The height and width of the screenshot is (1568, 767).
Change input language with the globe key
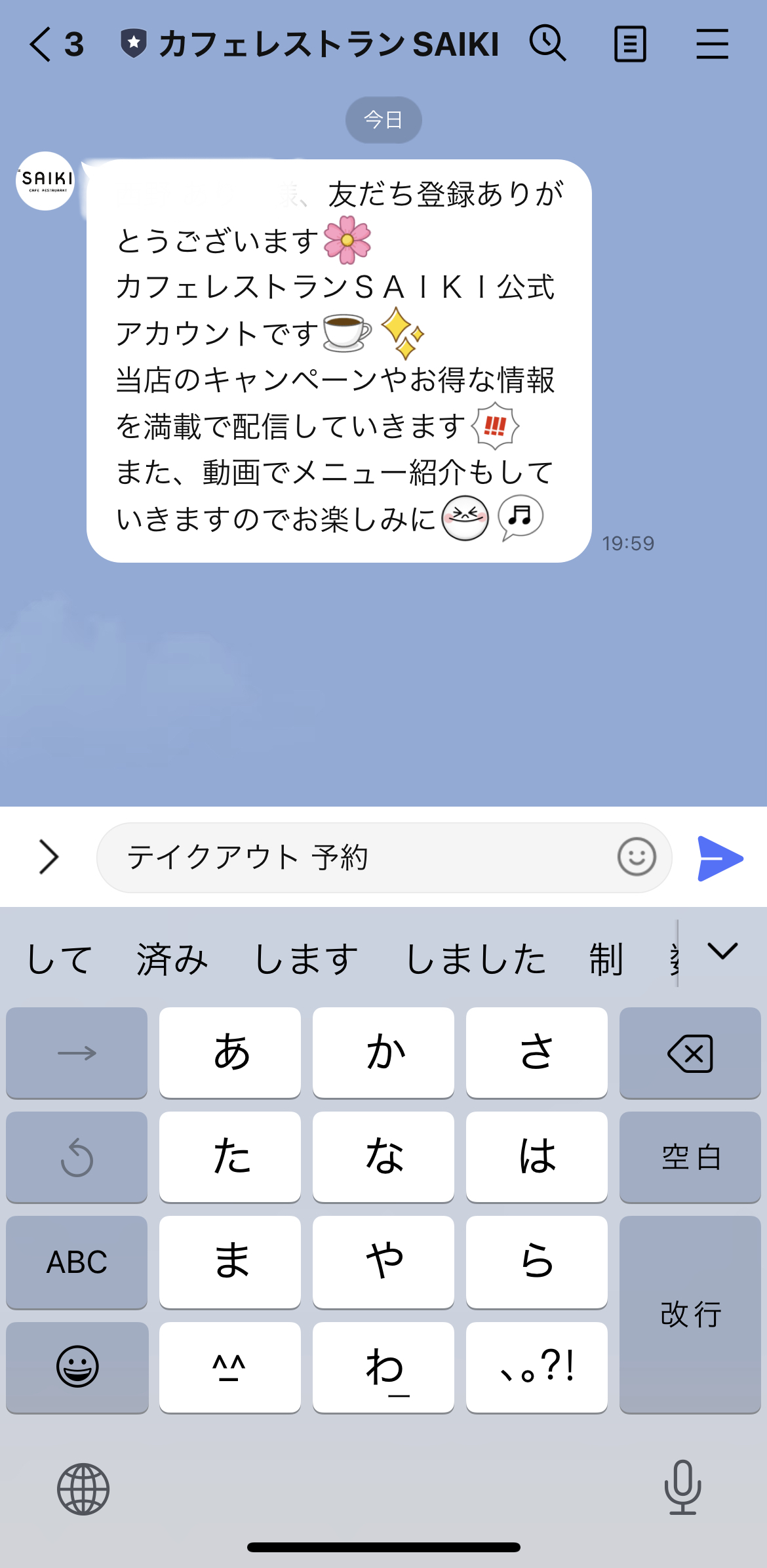82,1487
